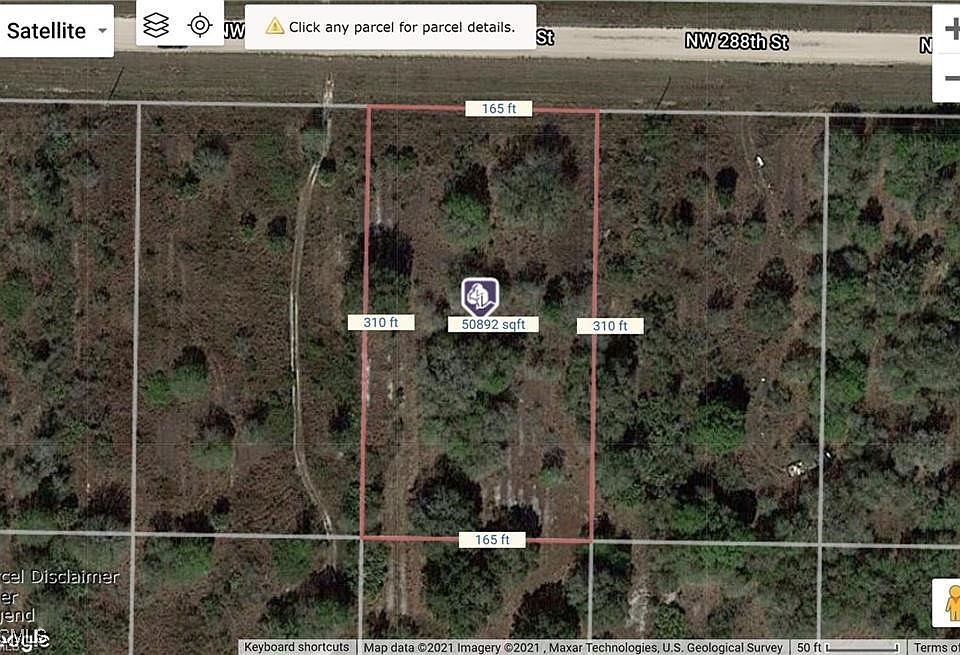
Task: Tap the purple parcel marker pin
Action: click(x=480, y=296)
